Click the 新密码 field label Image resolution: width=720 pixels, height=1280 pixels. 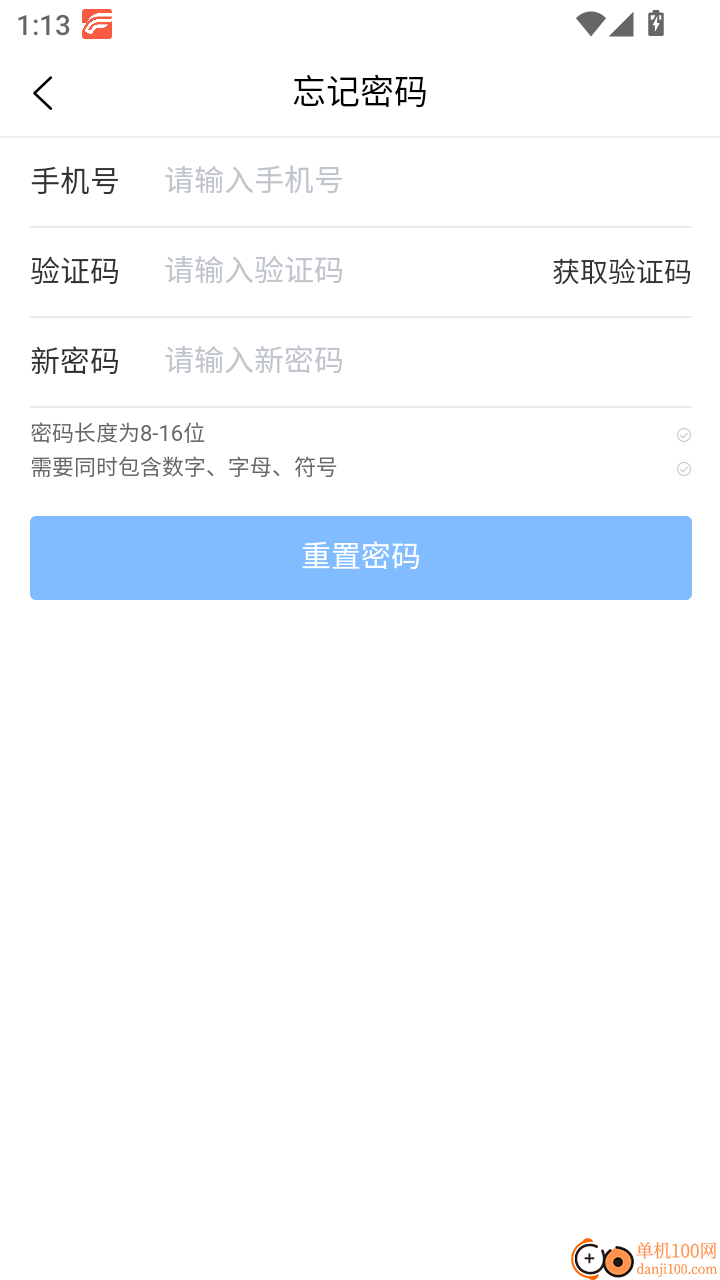(x=74, y=361)
